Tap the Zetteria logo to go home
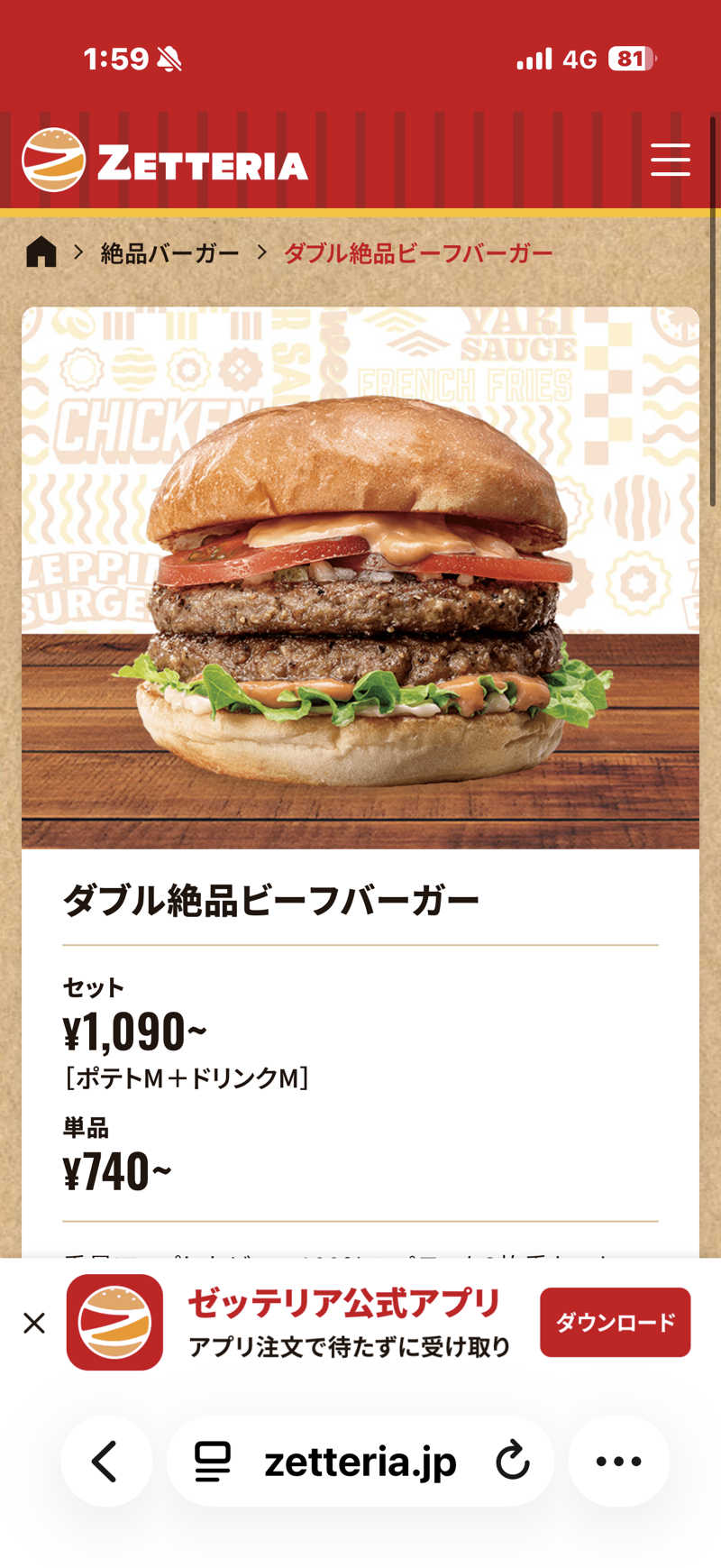The image size is (721, 1568). (165, 160)
